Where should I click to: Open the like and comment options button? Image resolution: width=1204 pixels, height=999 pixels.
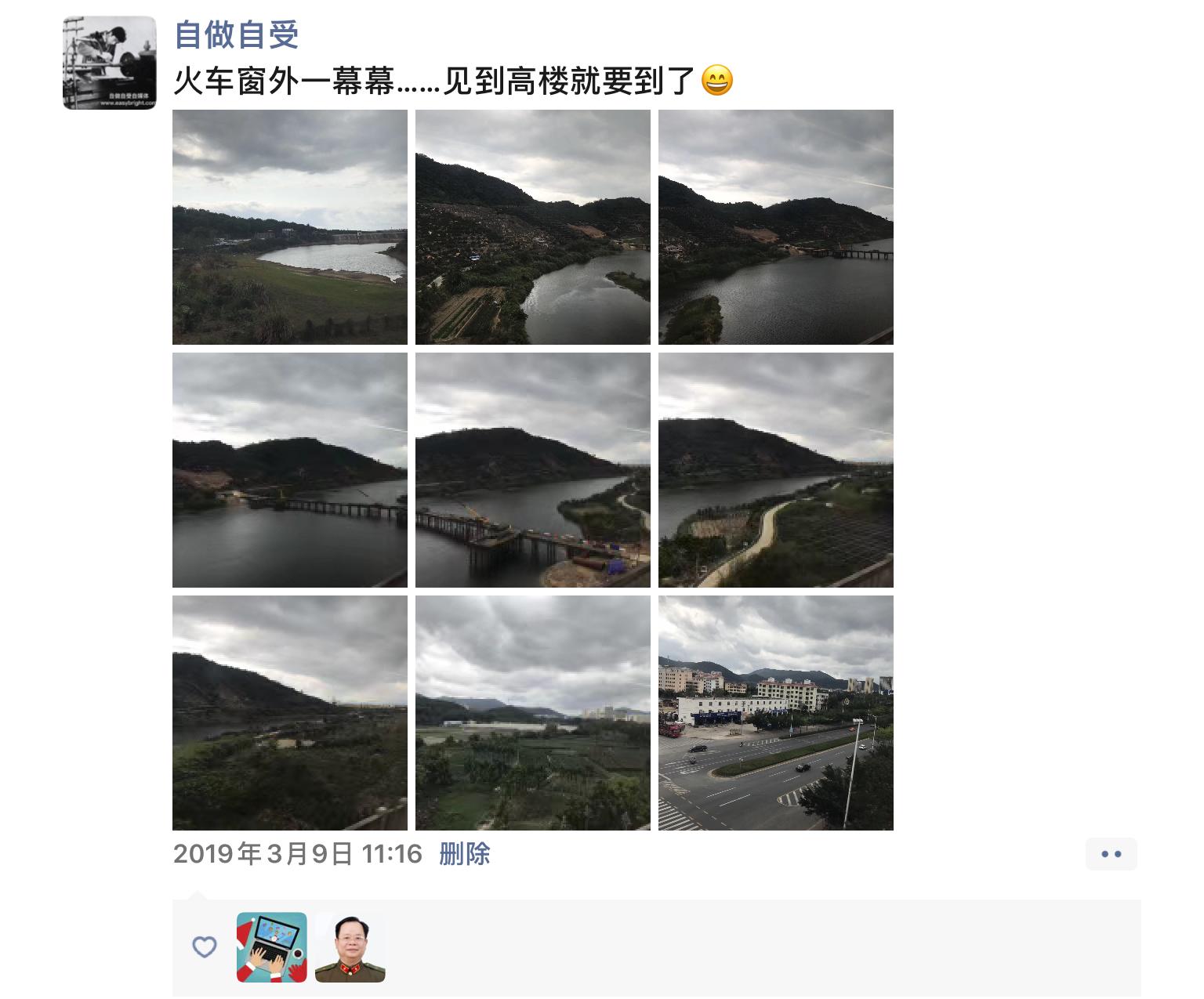pyautogui.click(x=1111, y=854)
